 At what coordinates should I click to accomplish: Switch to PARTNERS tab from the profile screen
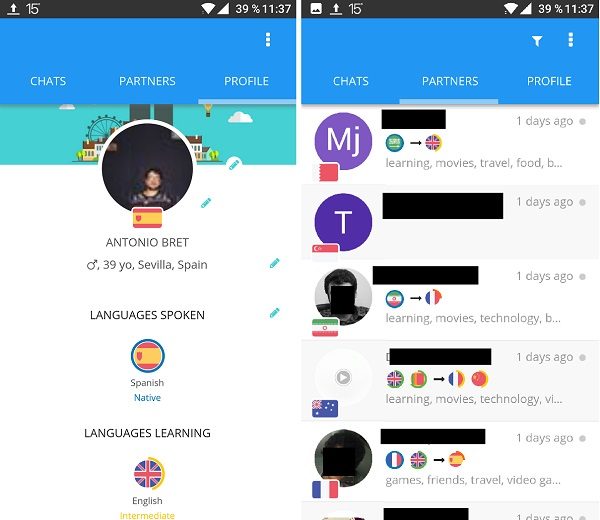click(147, 81)
